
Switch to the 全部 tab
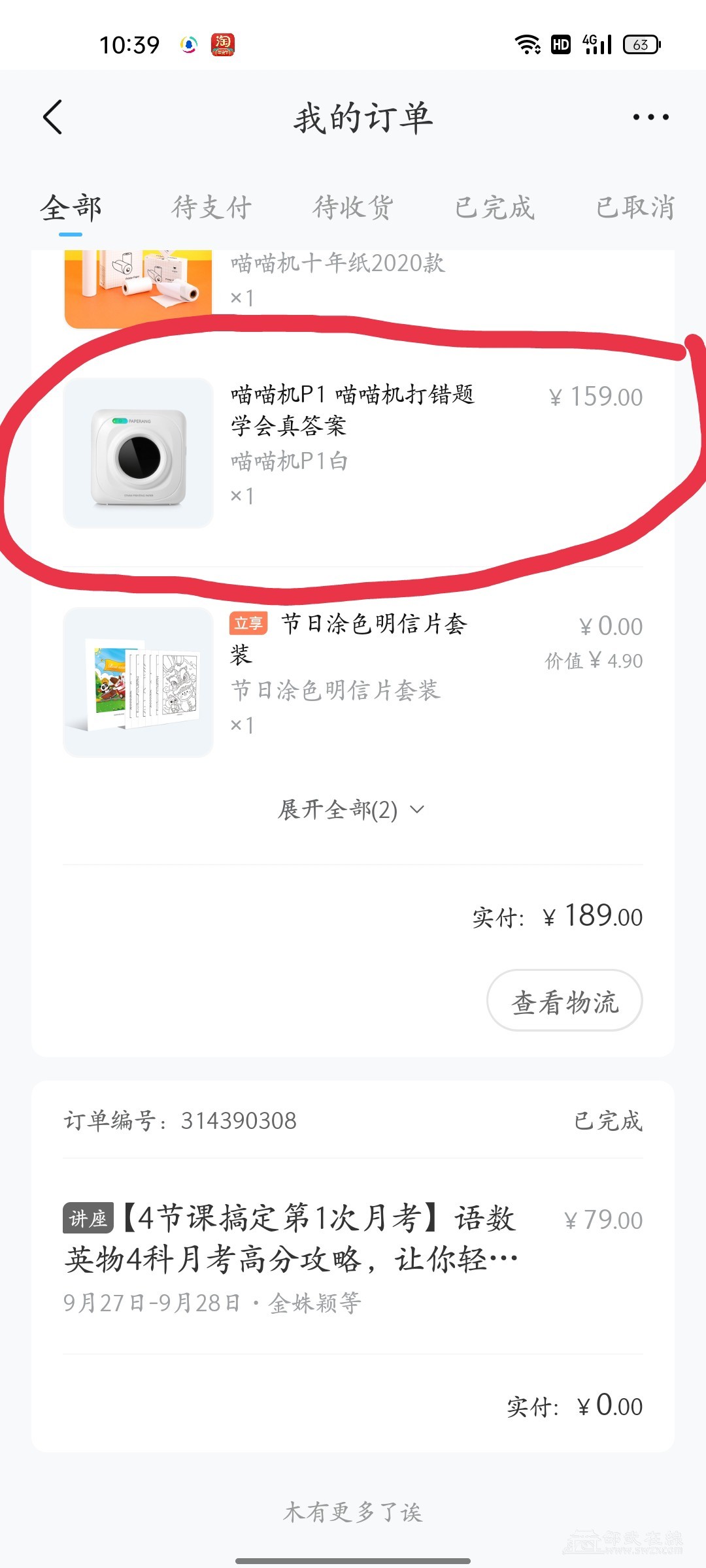click(x=71, y=208)
